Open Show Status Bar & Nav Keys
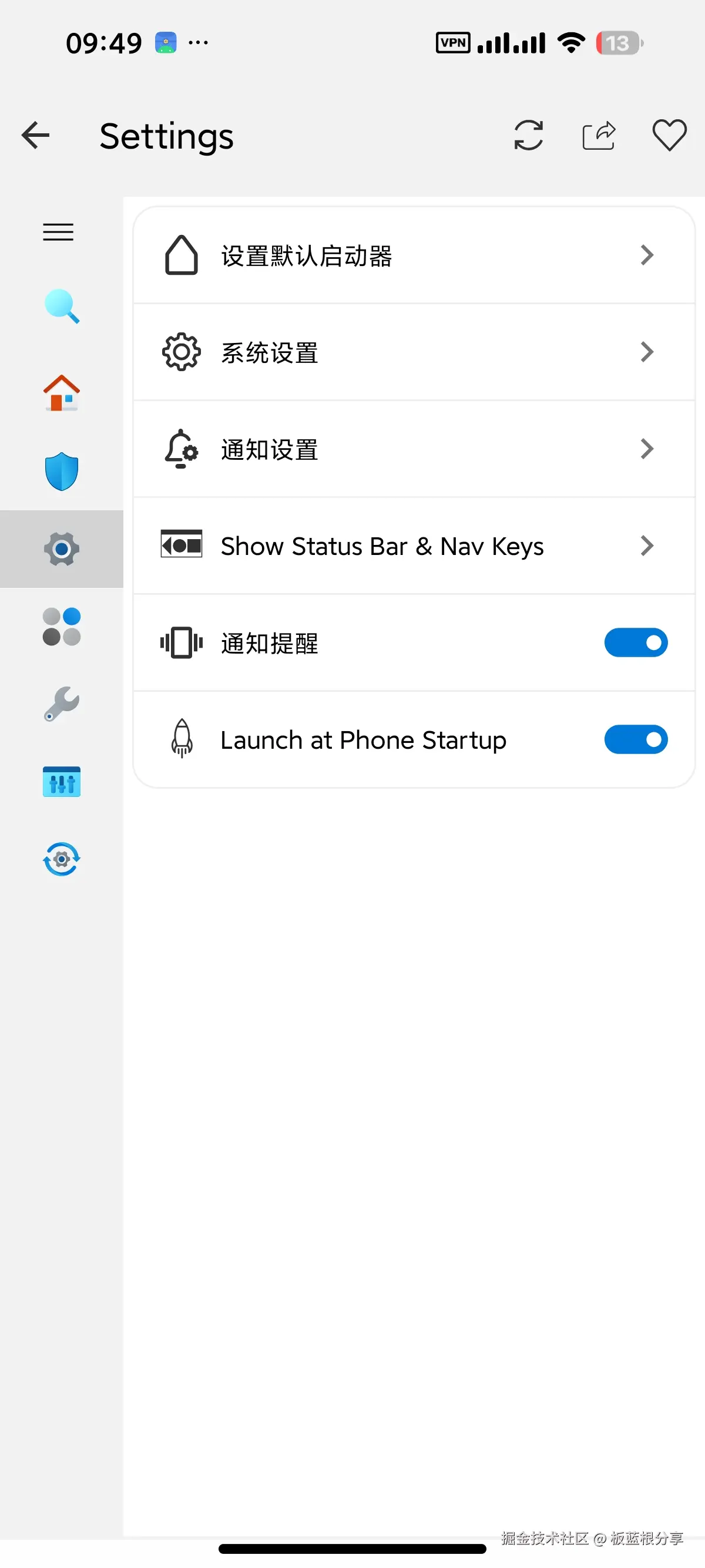 (x=414, y=546)
